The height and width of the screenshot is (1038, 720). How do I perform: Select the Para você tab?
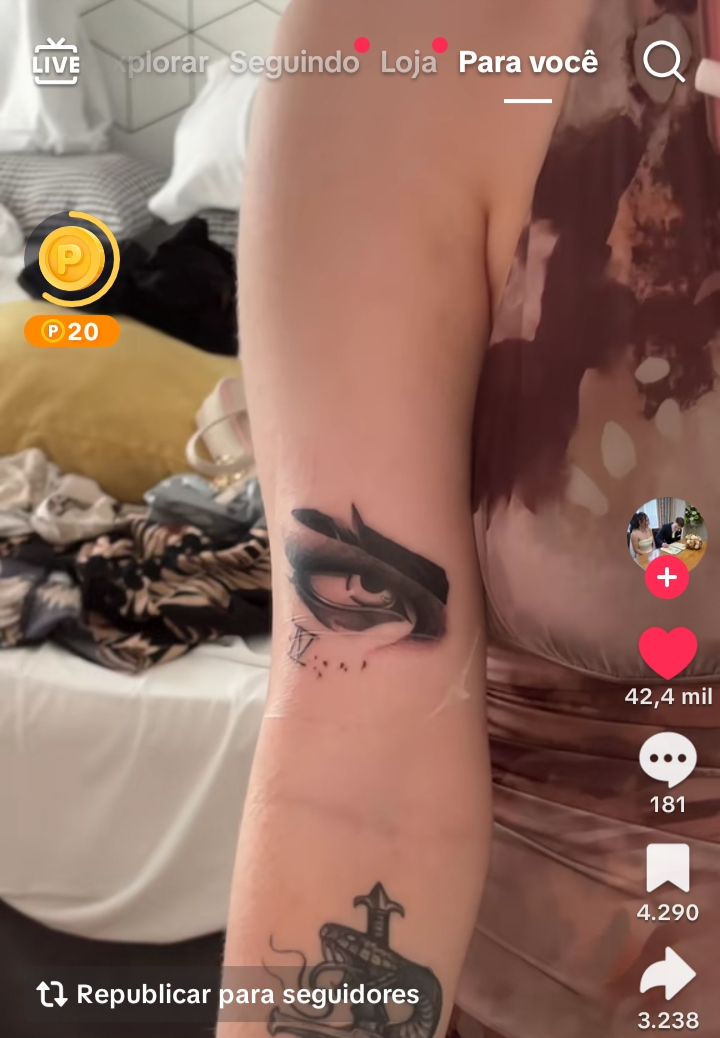point(528,63)
